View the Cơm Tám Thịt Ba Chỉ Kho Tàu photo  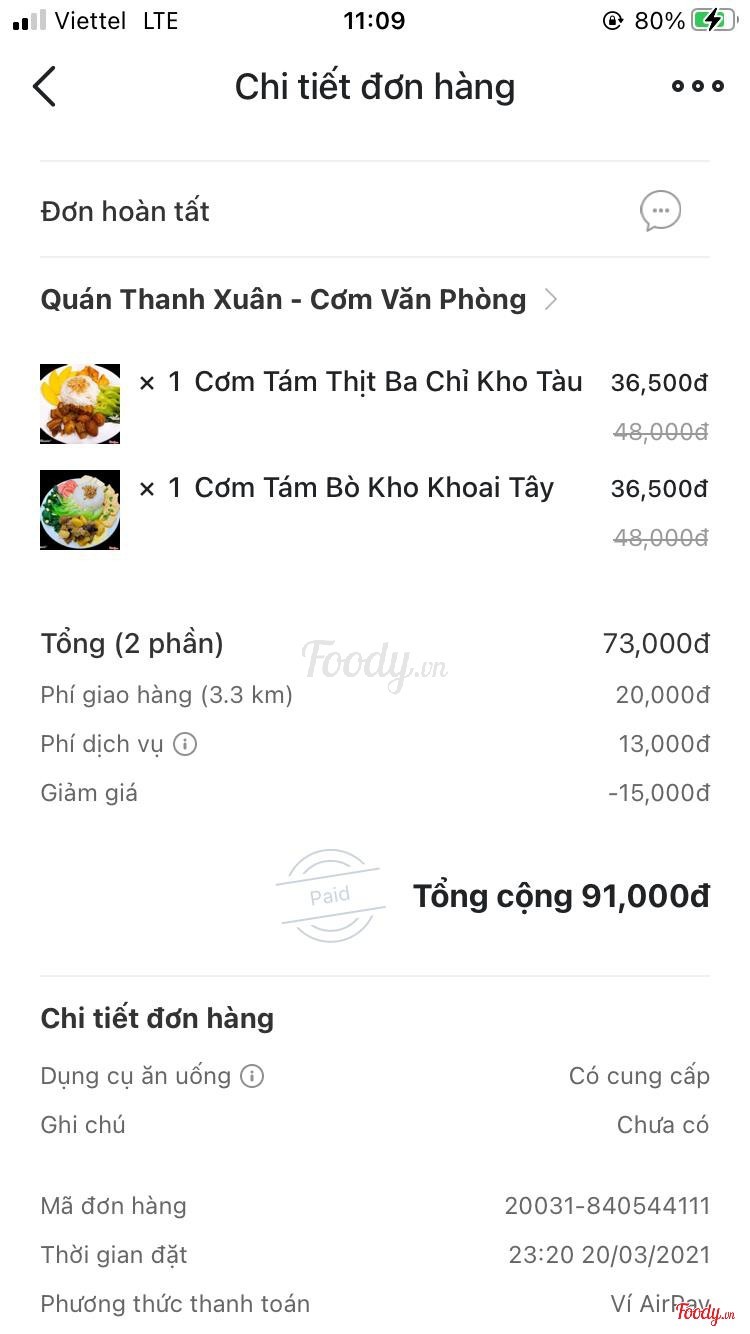(x=80, y=404)
